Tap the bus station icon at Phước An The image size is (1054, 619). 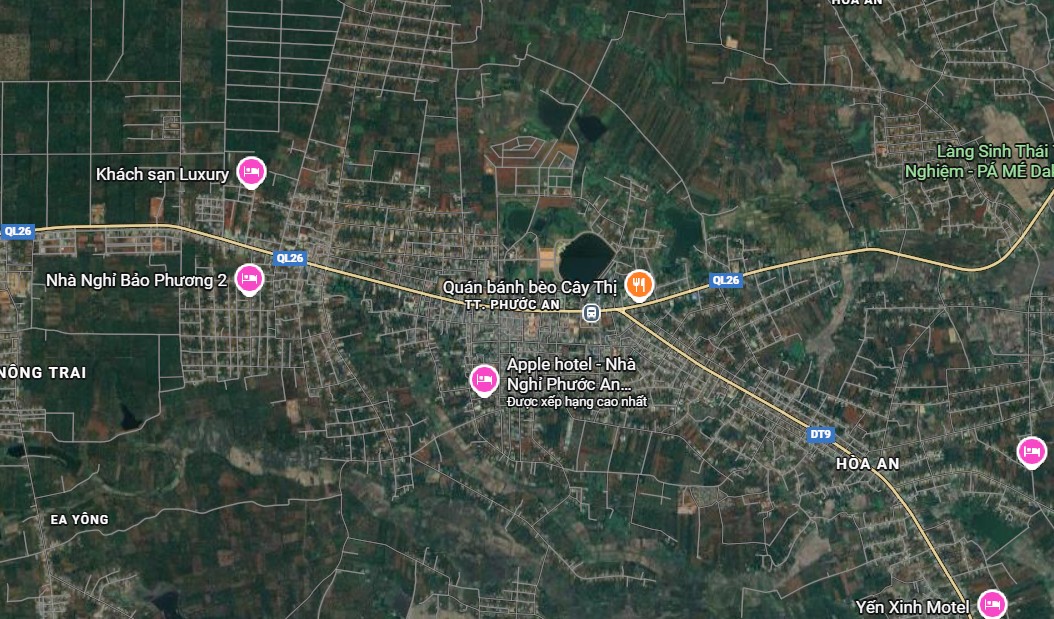(592, 313)
